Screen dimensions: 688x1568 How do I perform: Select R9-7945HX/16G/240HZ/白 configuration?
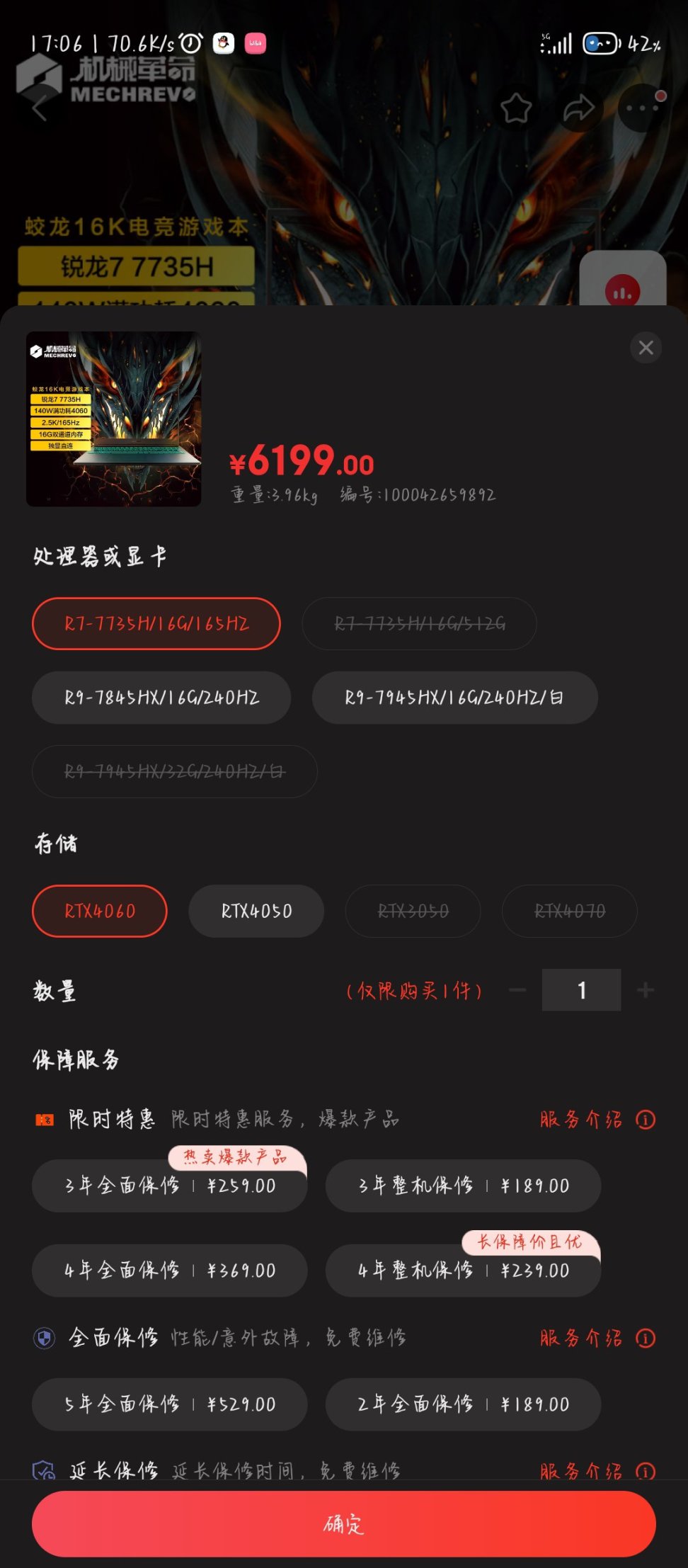(x=454, y=698)
